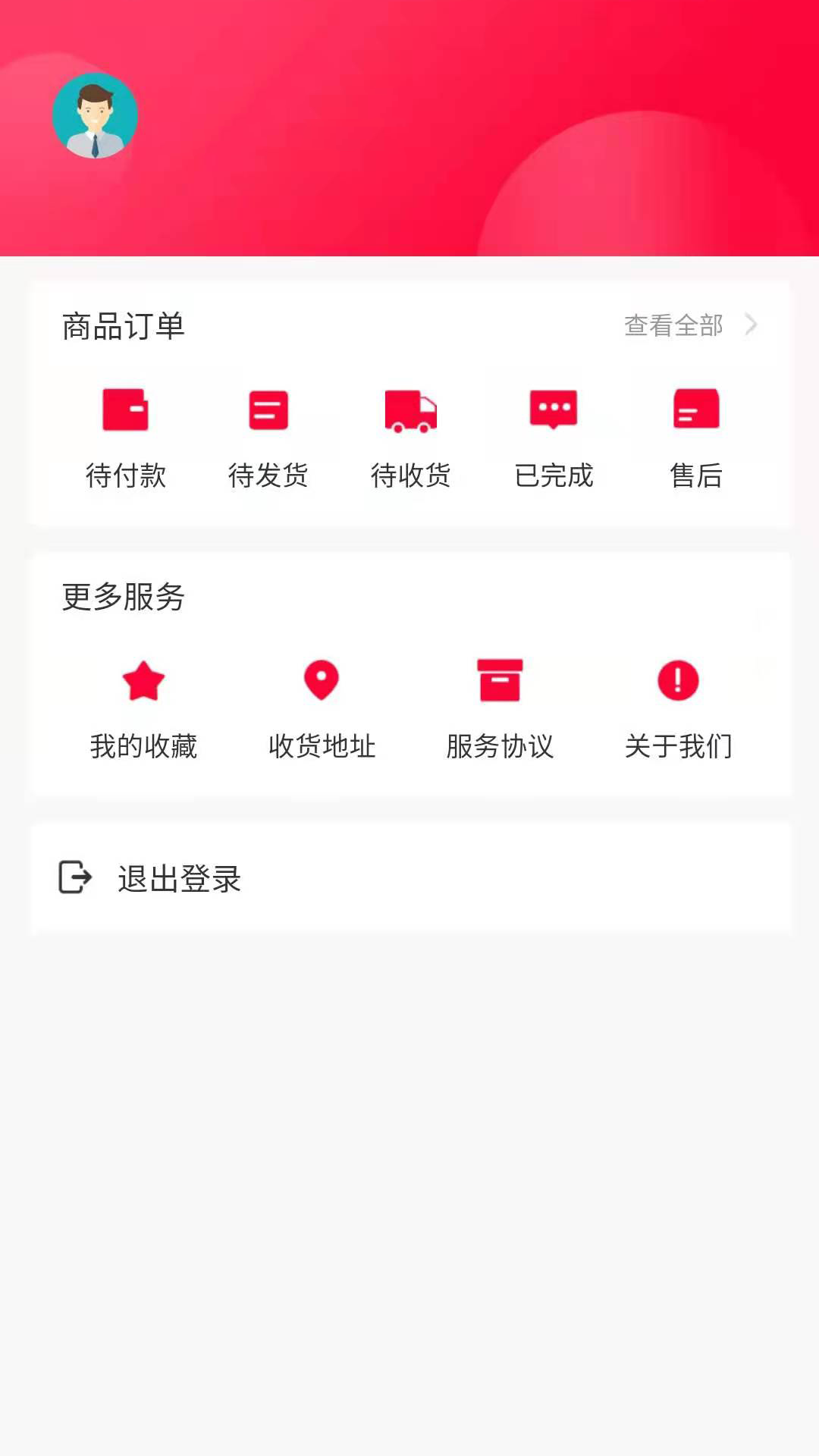Open 待发货 orders via its icon
Screen dimensions: 819x1456
[267, 410]
